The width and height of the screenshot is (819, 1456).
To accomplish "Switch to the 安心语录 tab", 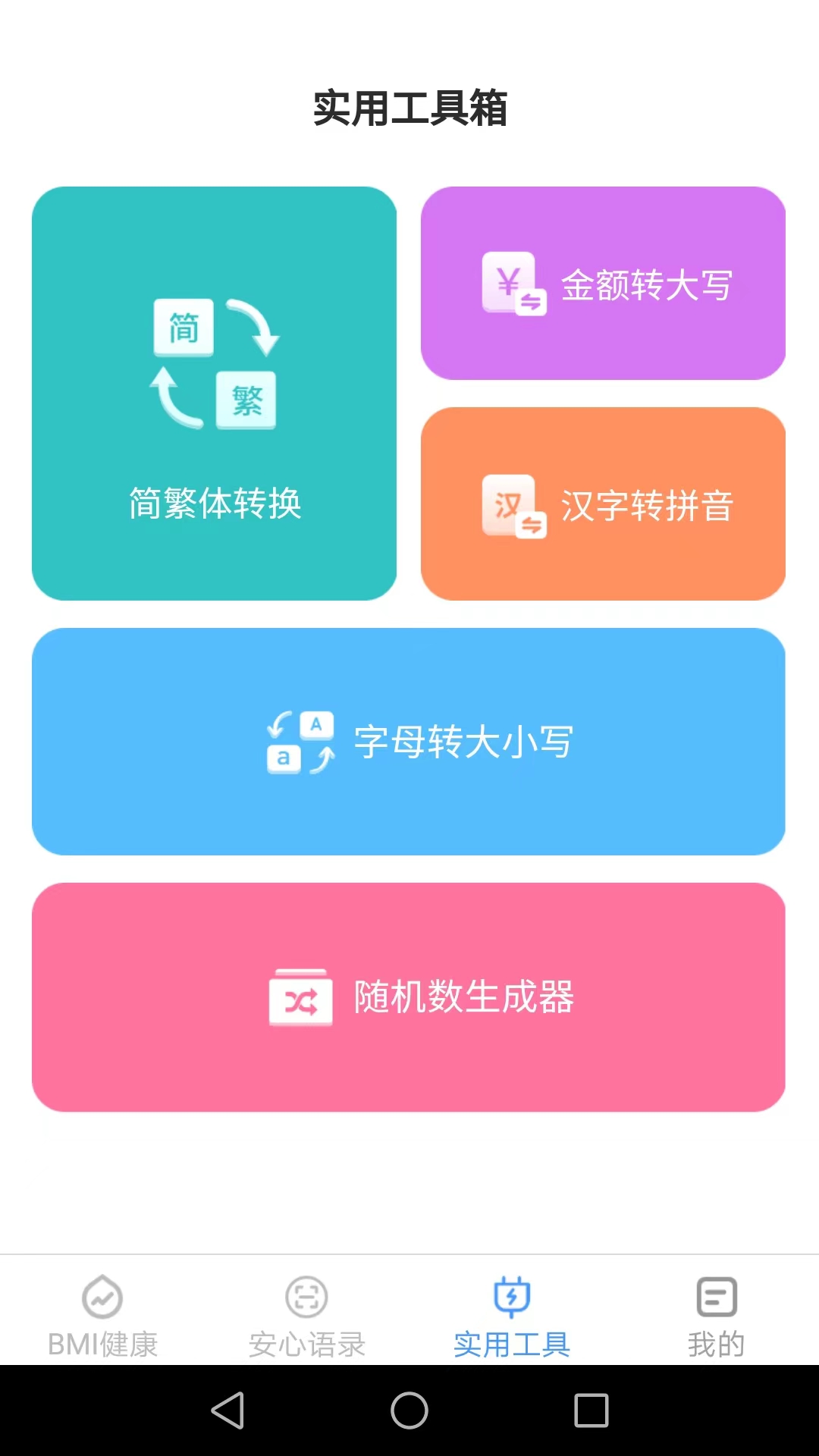I will [306, 1319].
